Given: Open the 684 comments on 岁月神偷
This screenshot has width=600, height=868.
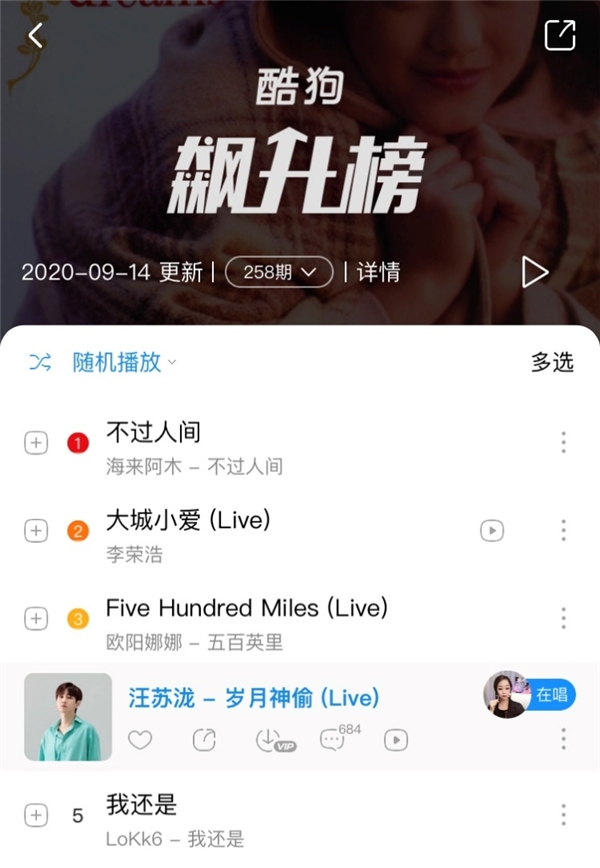Looking at the screenshot, I should click(x=334, y=740).
